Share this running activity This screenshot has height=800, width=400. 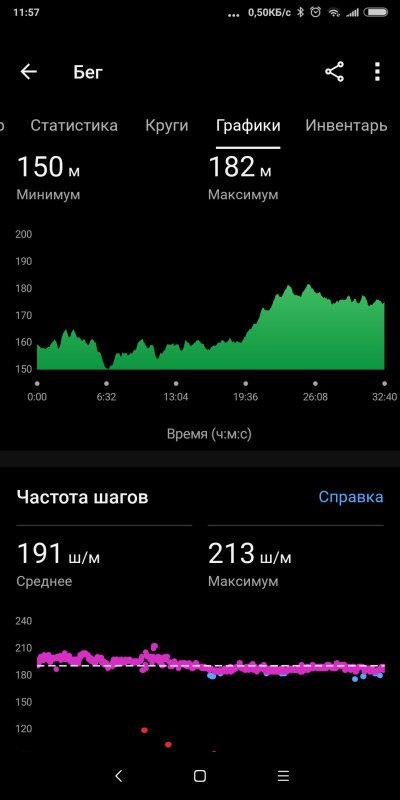pyautogui.click(x=335, y=72)
